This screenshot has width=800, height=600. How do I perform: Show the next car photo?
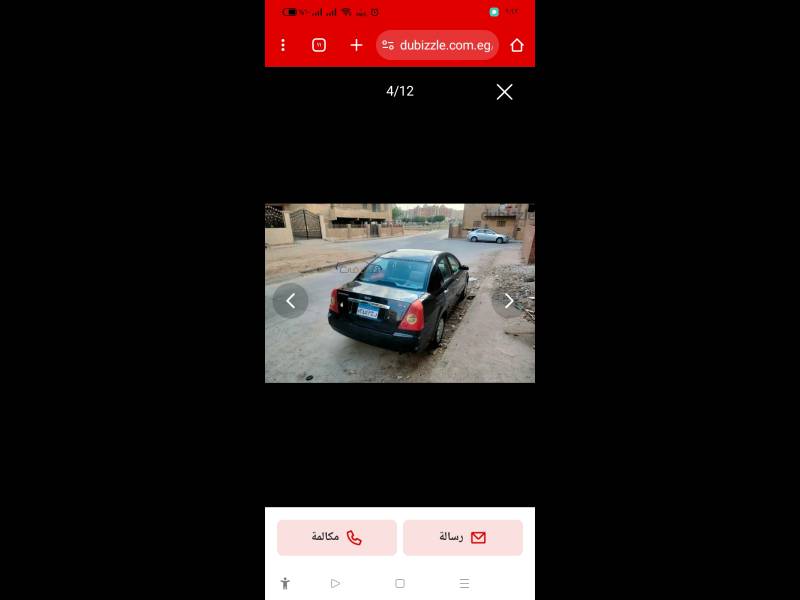point(509,300)
